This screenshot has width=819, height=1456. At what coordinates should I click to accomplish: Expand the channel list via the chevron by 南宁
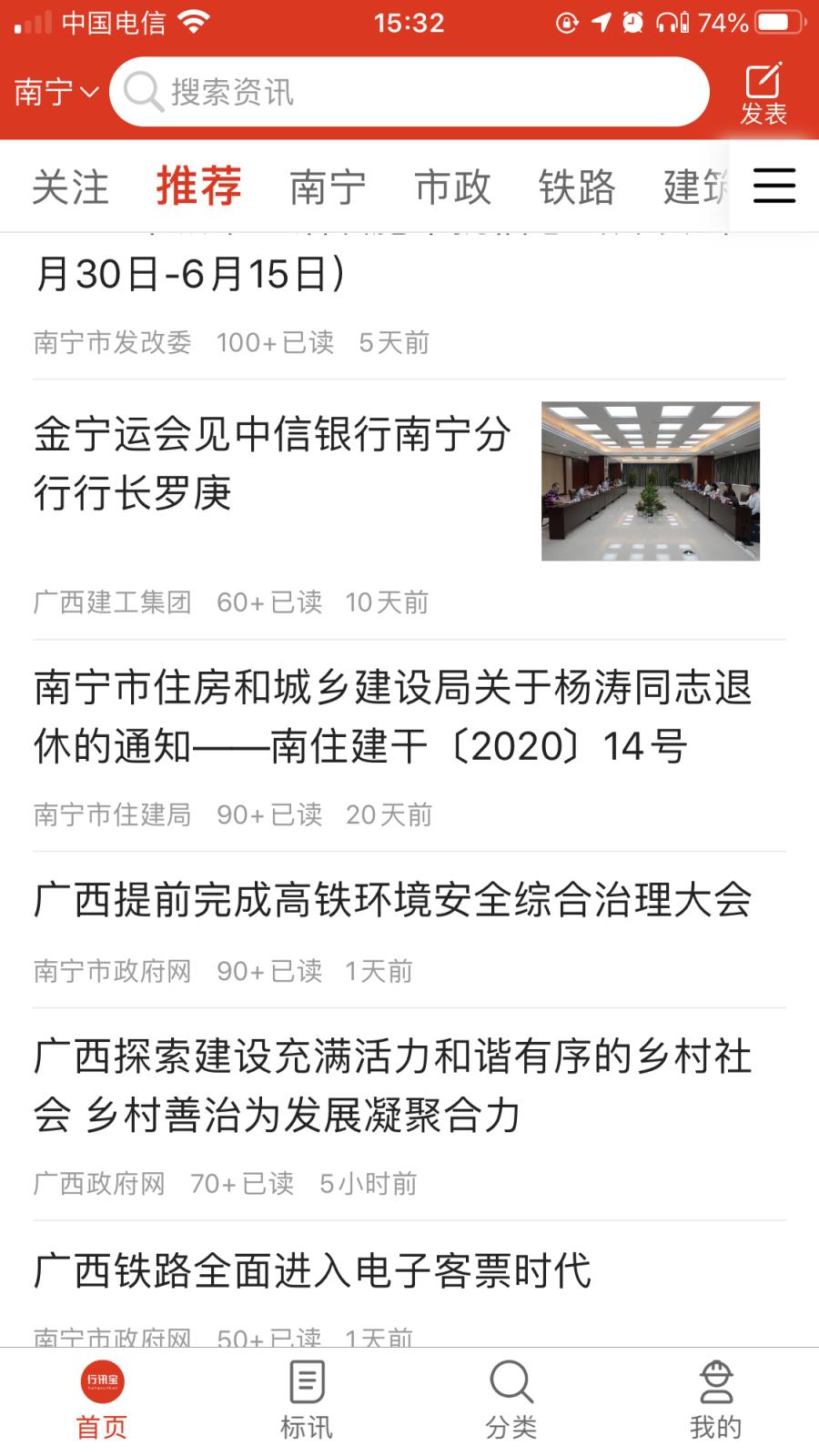[85, 93]
